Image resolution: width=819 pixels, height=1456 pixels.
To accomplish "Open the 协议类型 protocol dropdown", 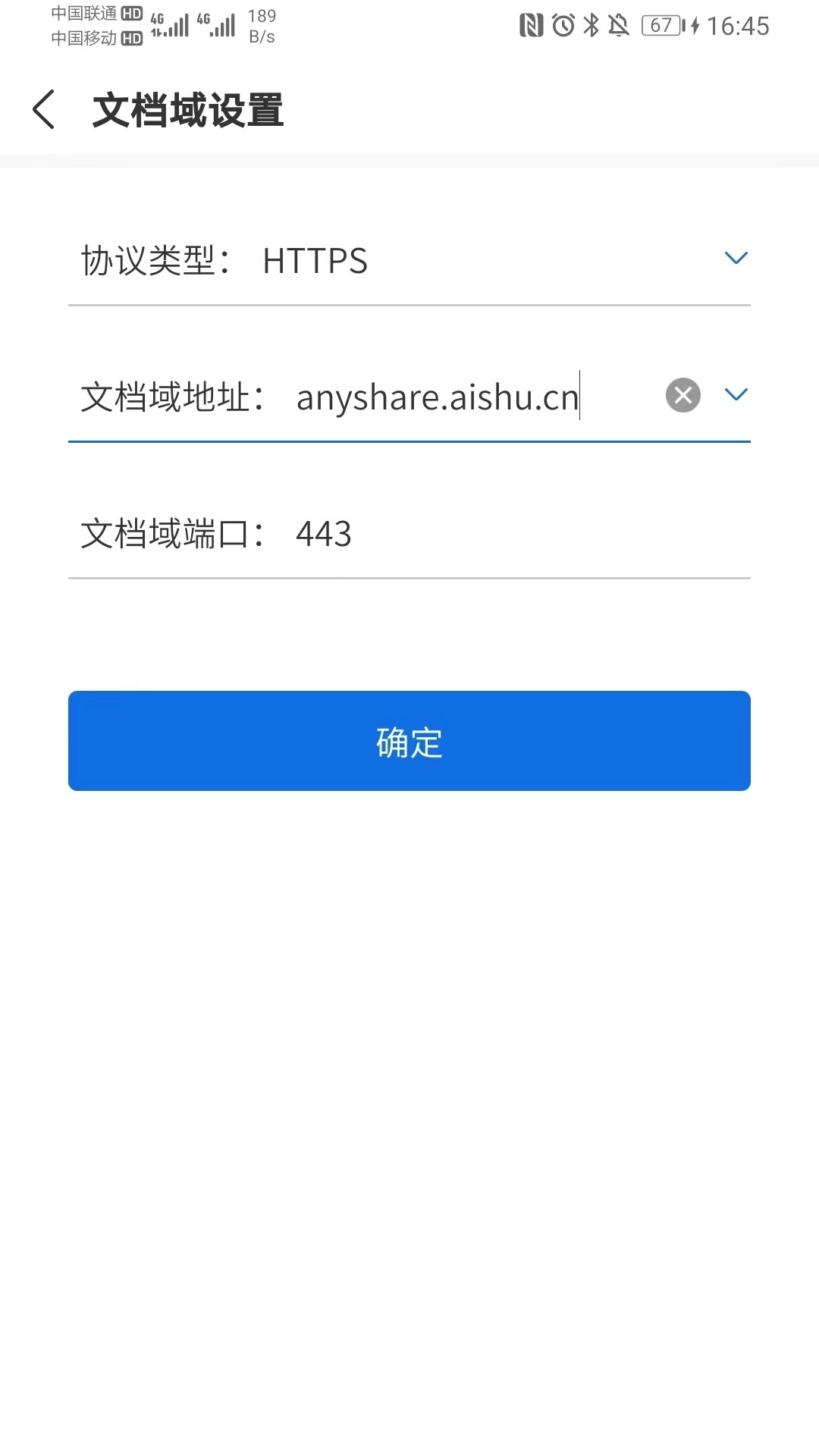I will click(x=735, y=259).
